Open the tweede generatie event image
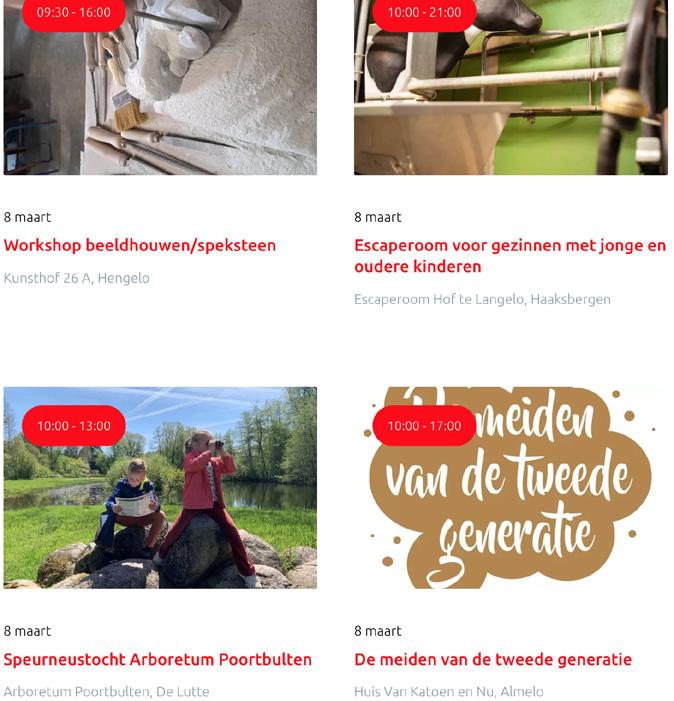674x701 pixels. pyautogui.click(x=511, y=487)
